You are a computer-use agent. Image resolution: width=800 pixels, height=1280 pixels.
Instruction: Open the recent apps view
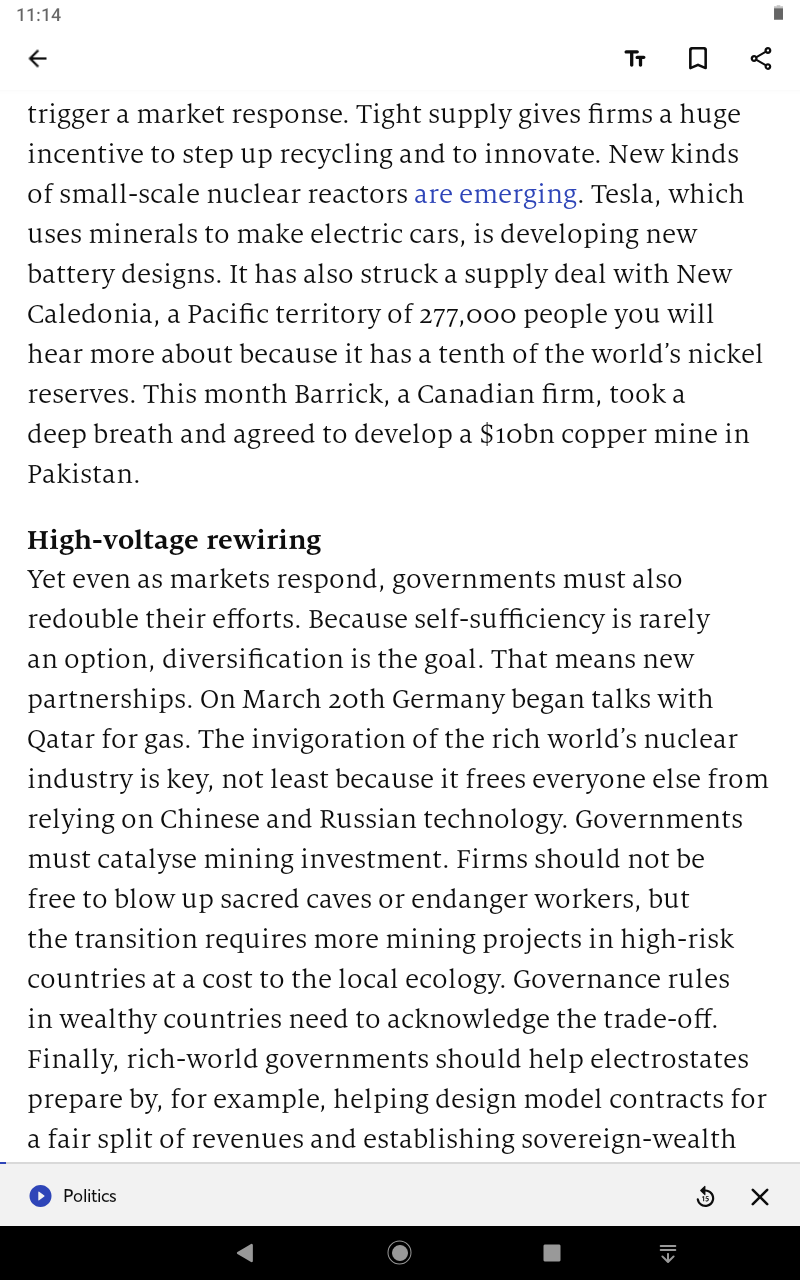click(551, 1253)
